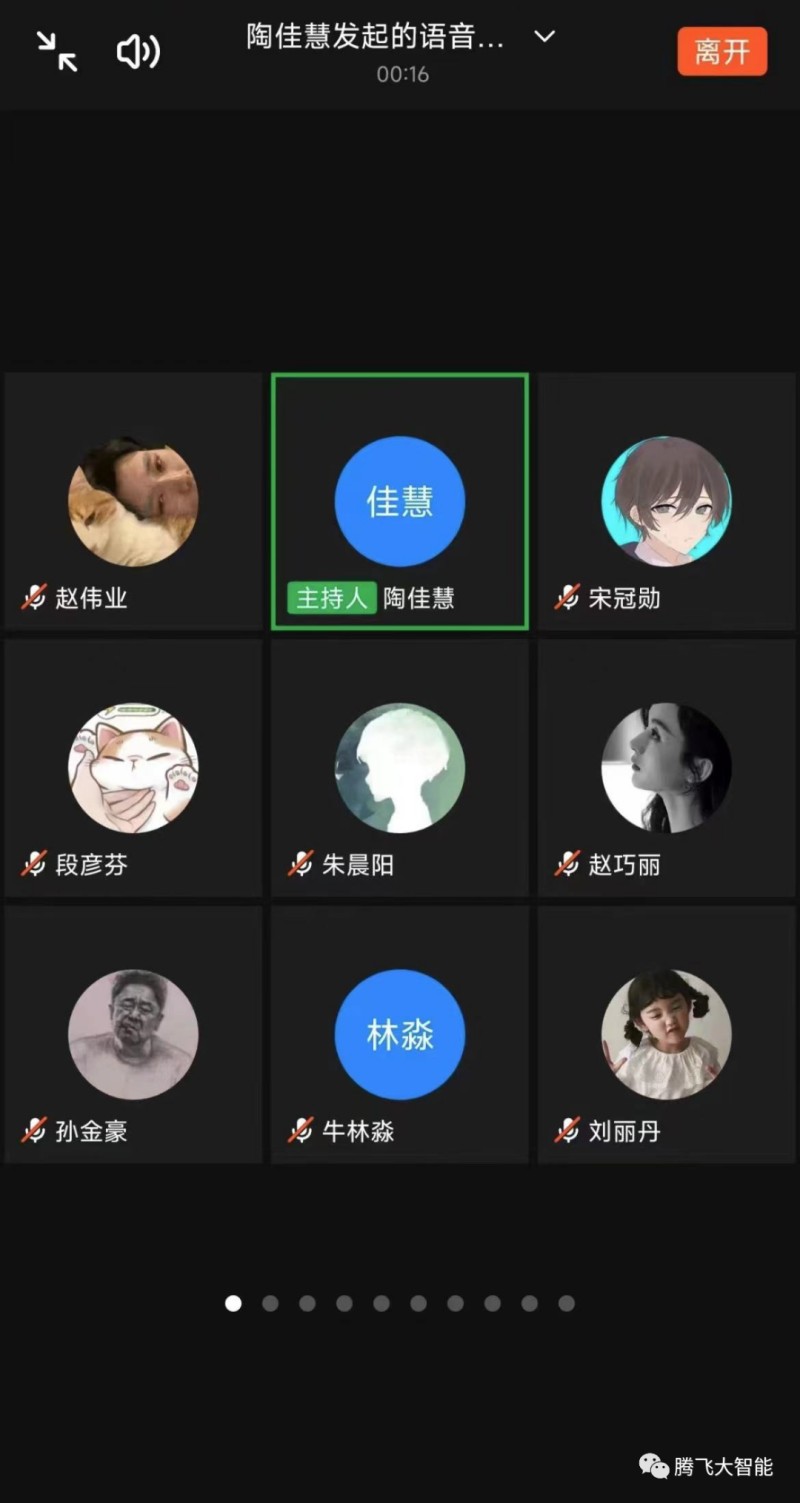Image resolution: width=800 pixels, height=1503 pixels.
Task: View participant tile for 孙金豪
Action: 133,1035
